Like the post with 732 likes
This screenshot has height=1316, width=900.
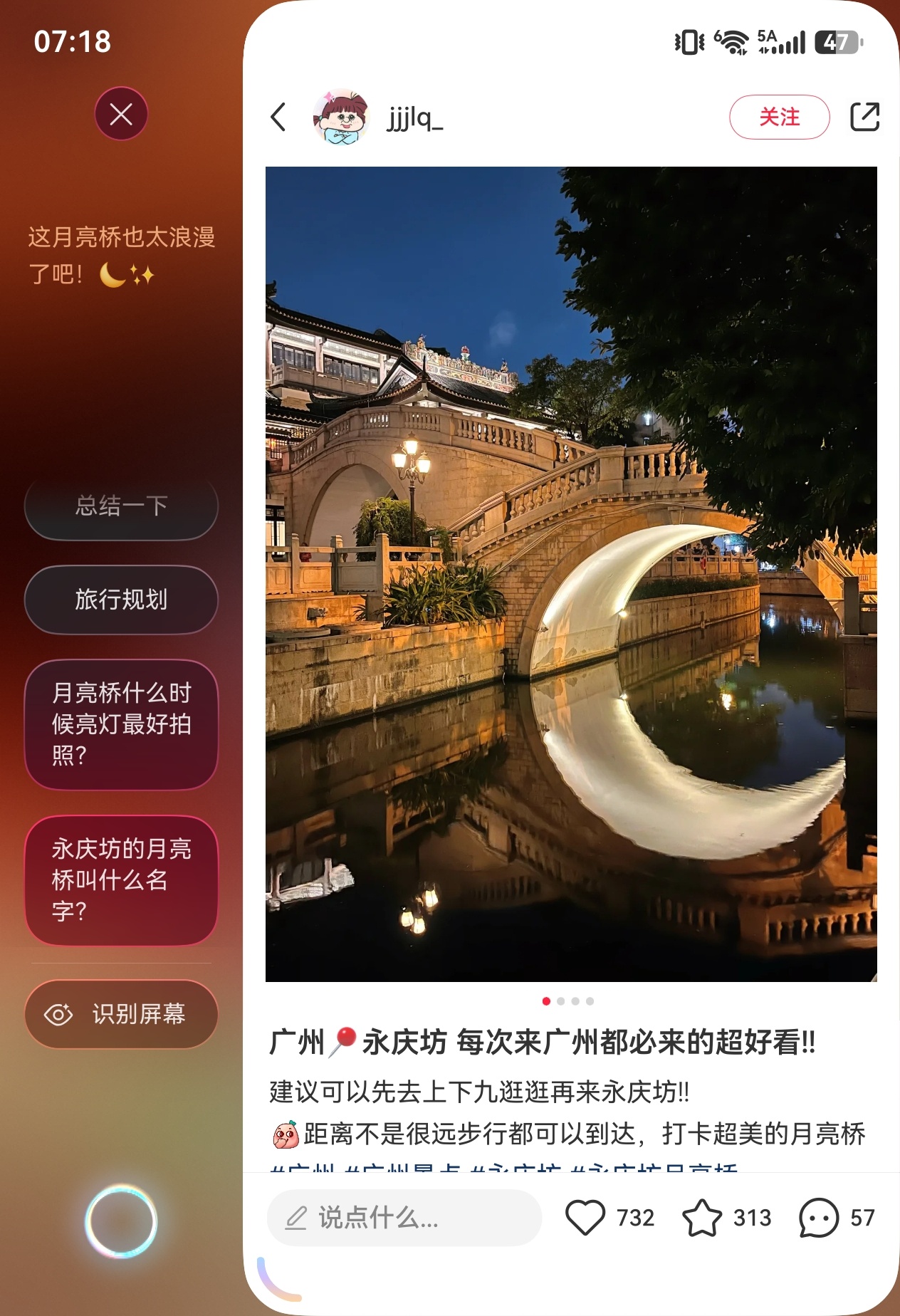(x=585, y=1218)
